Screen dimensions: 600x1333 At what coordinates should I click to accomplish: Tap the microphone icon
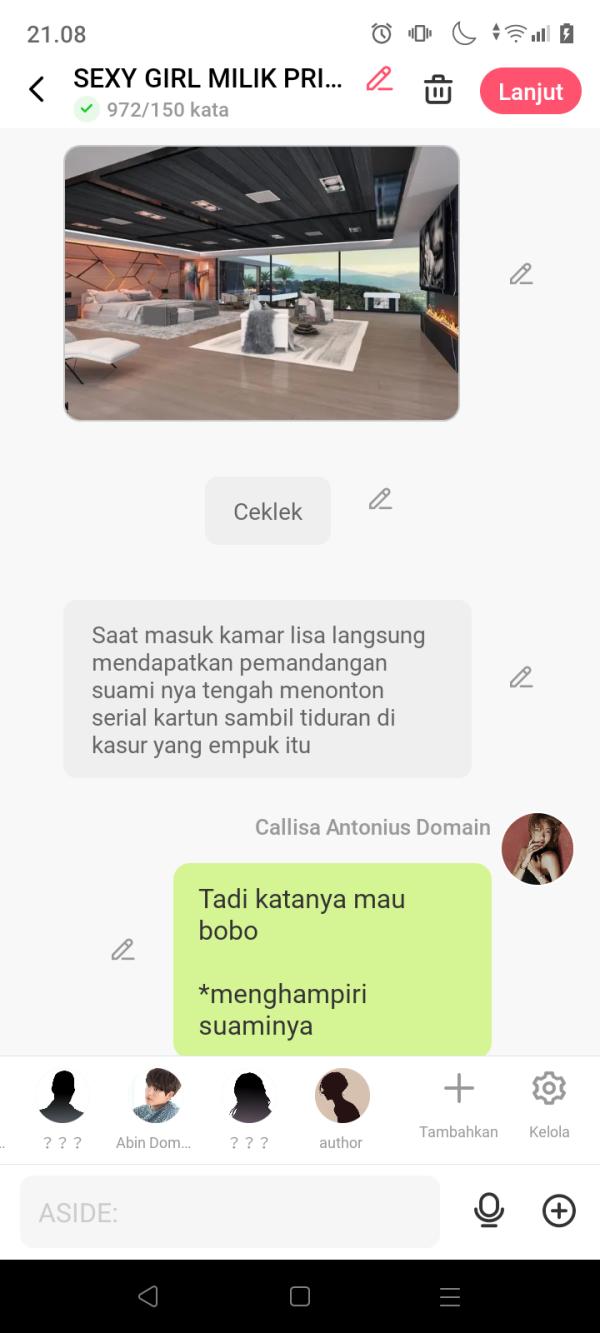tap(488, 1211)
